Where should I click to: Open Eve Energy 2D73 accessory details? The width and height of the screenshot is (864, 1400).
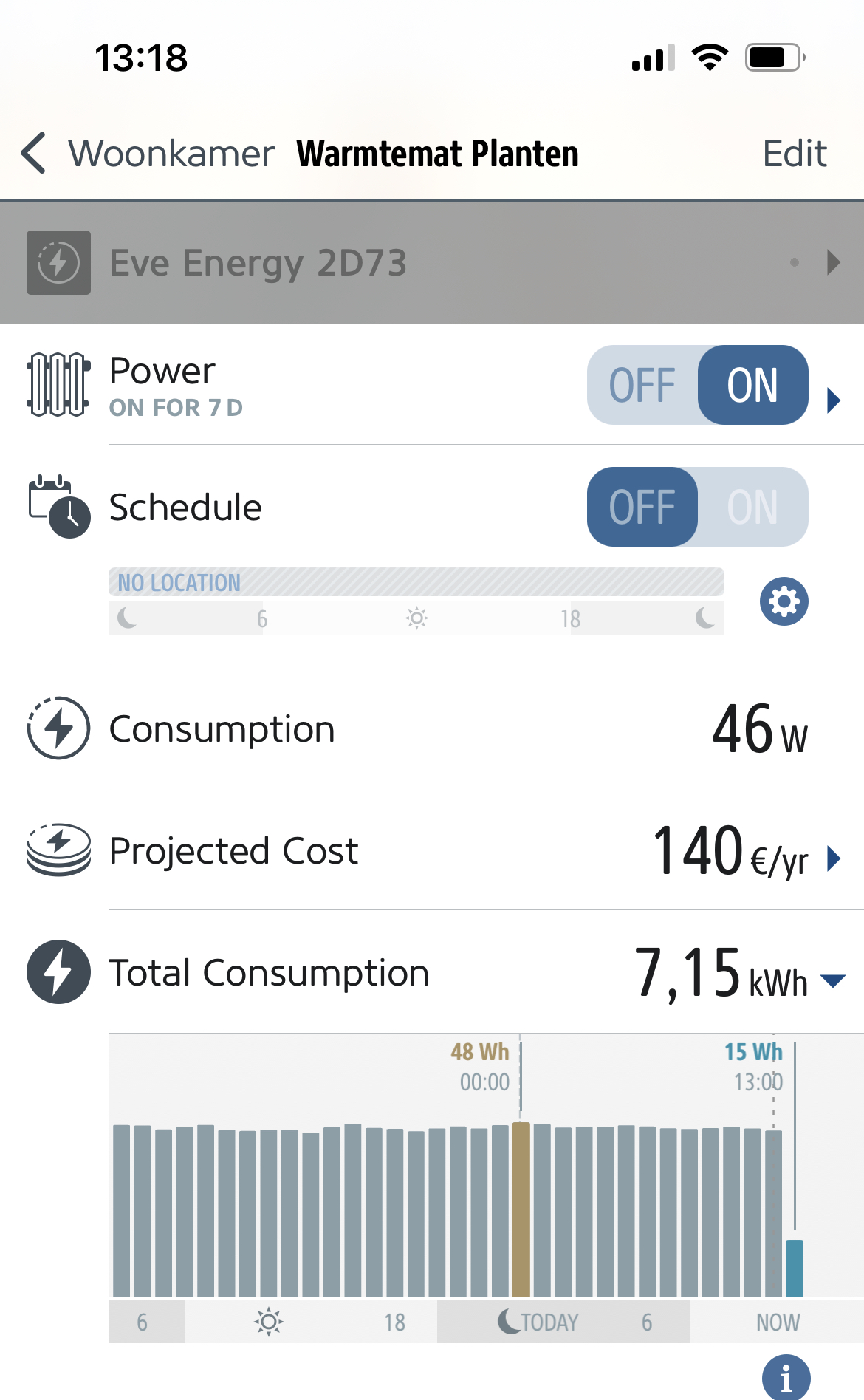(x=833, y=262)
